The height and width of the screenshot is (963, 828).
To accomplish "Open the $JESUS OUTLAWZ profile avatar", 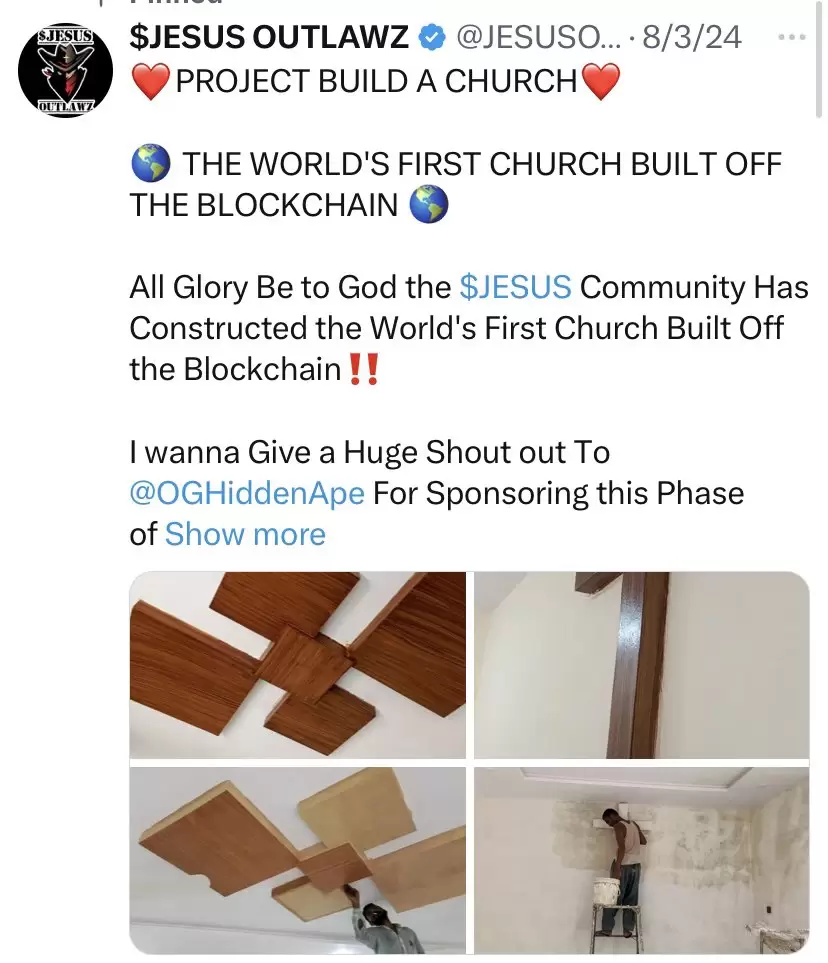I will [x=65, y=73].
